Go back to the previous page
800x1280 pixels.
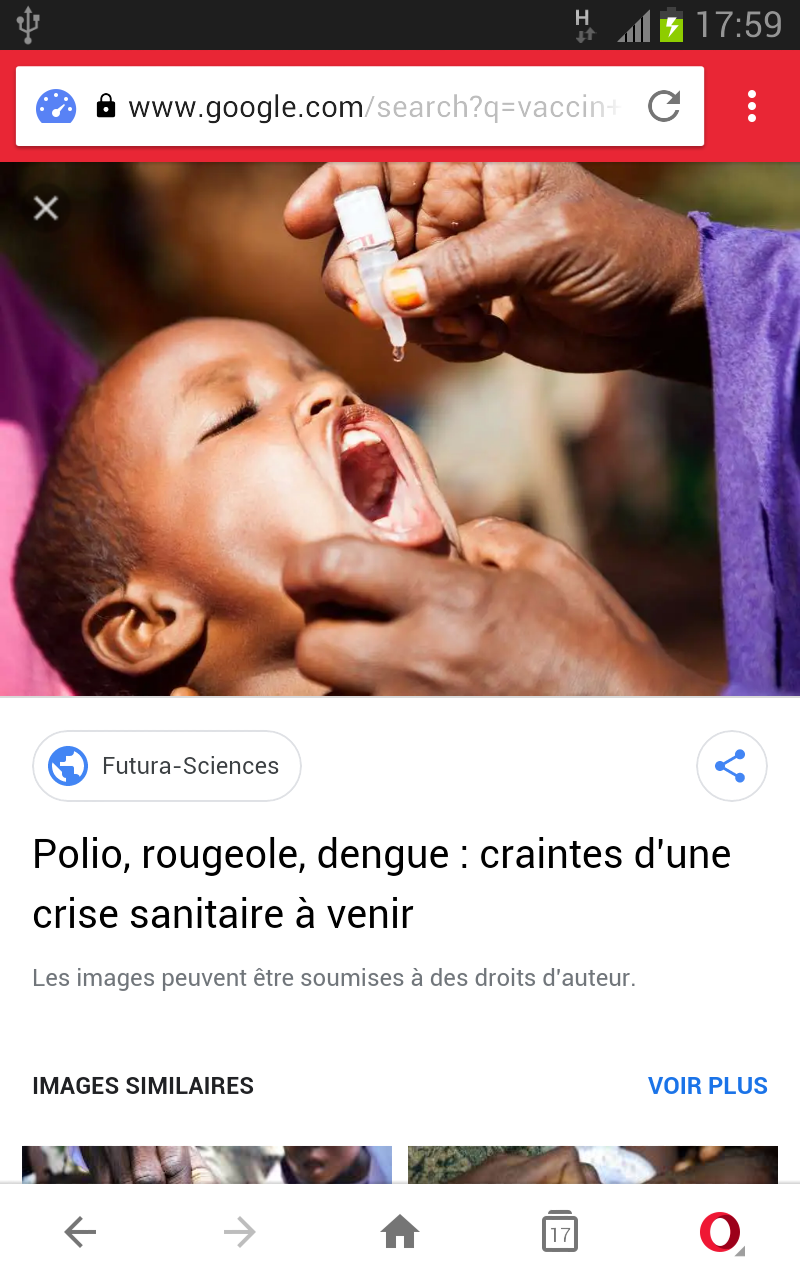(x=80, y=1233)
